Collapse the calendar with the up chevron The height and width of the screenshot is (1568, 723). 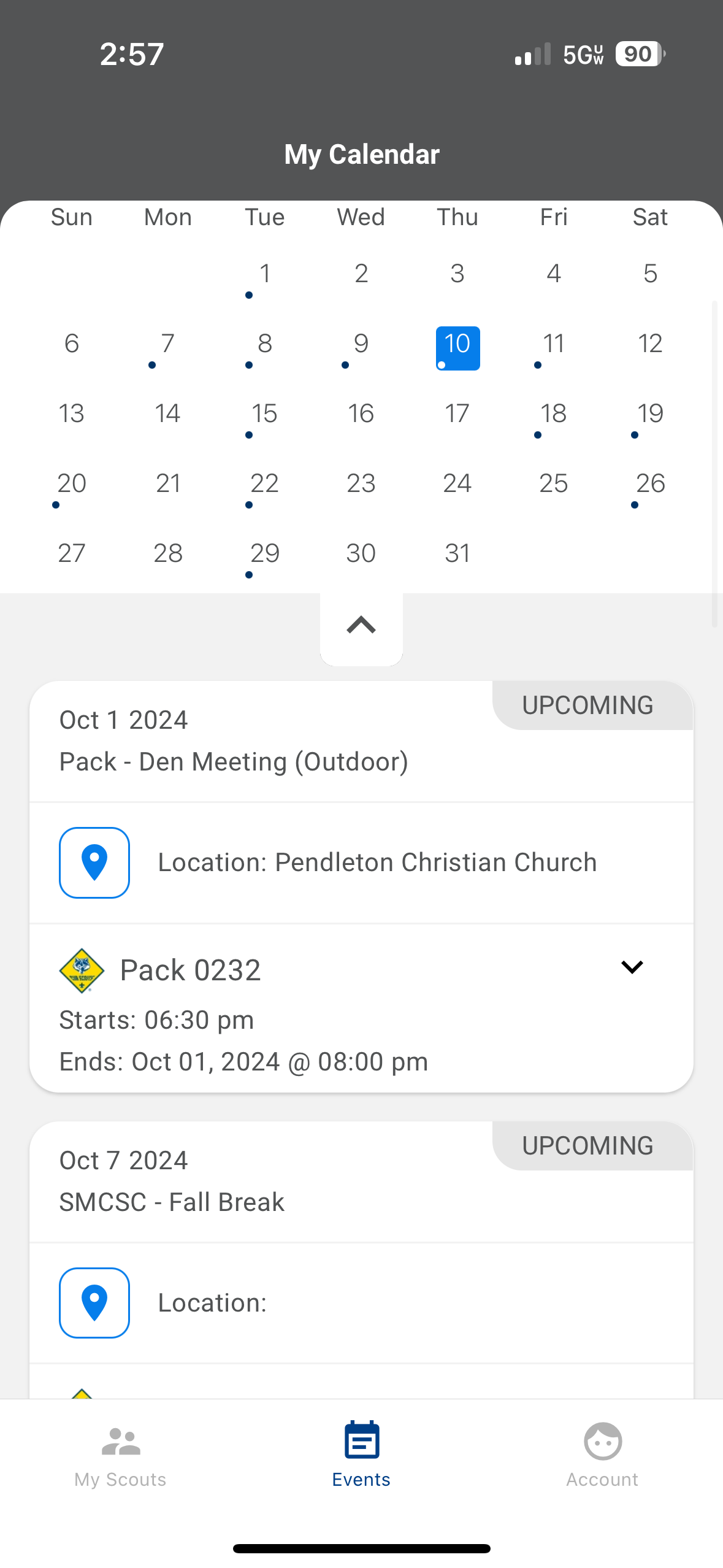point(361,626)
